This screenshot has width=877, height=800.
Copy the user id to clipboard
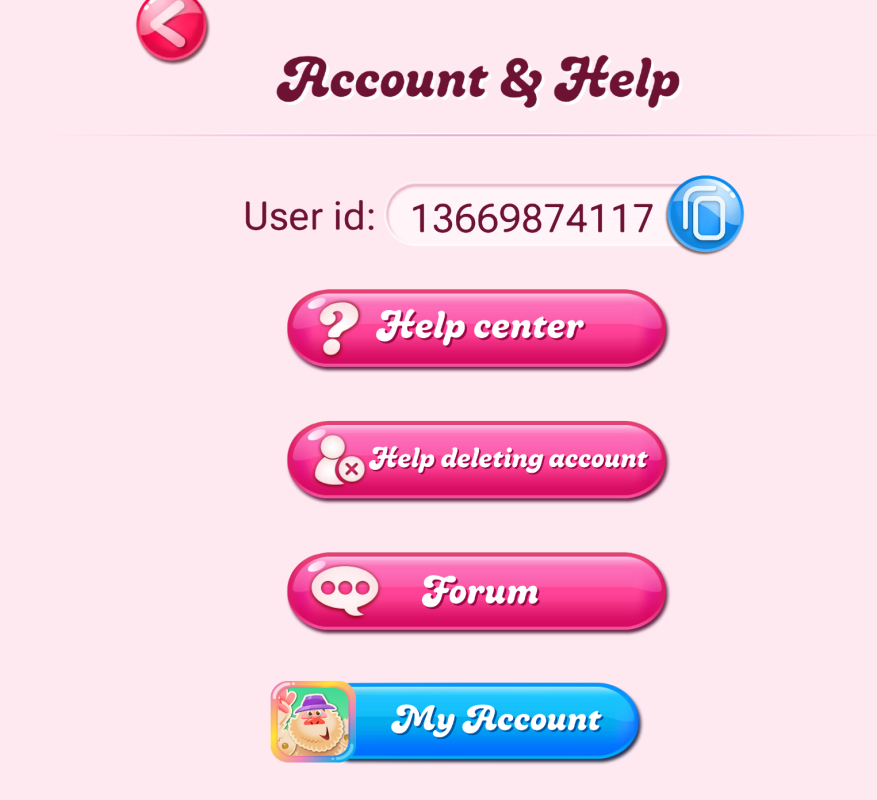[x=705, y=214]
